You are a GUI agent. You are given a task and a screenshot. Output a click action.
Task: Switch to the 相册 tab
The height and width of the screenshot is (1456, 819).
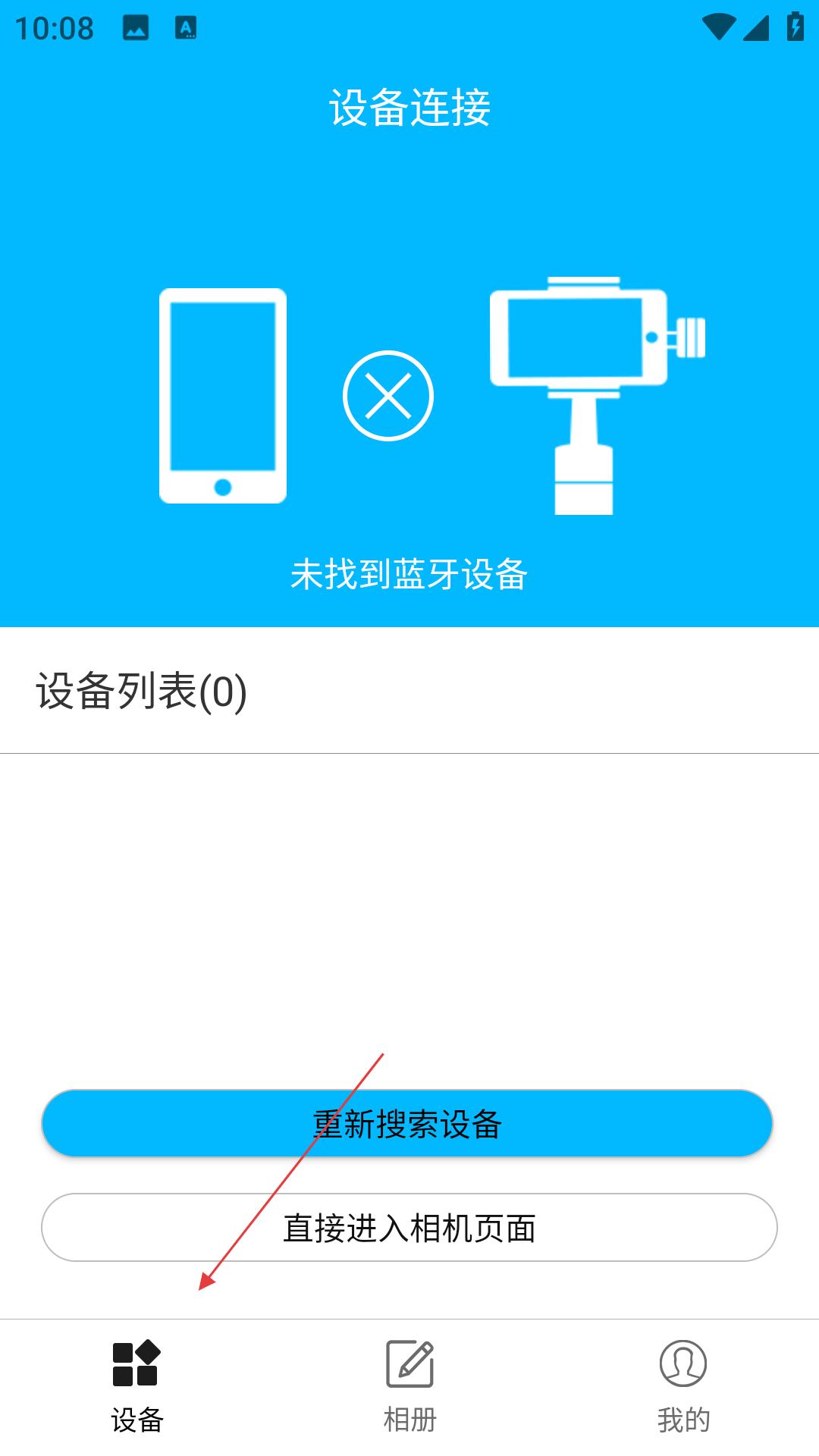click(x=409, y=1387)
